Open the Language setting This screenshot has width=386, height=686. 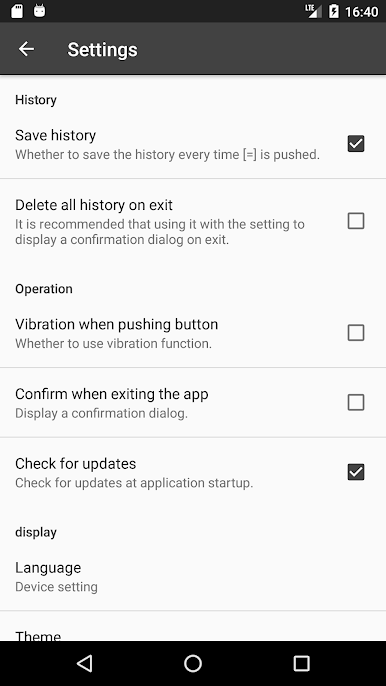tap(193, 576)
